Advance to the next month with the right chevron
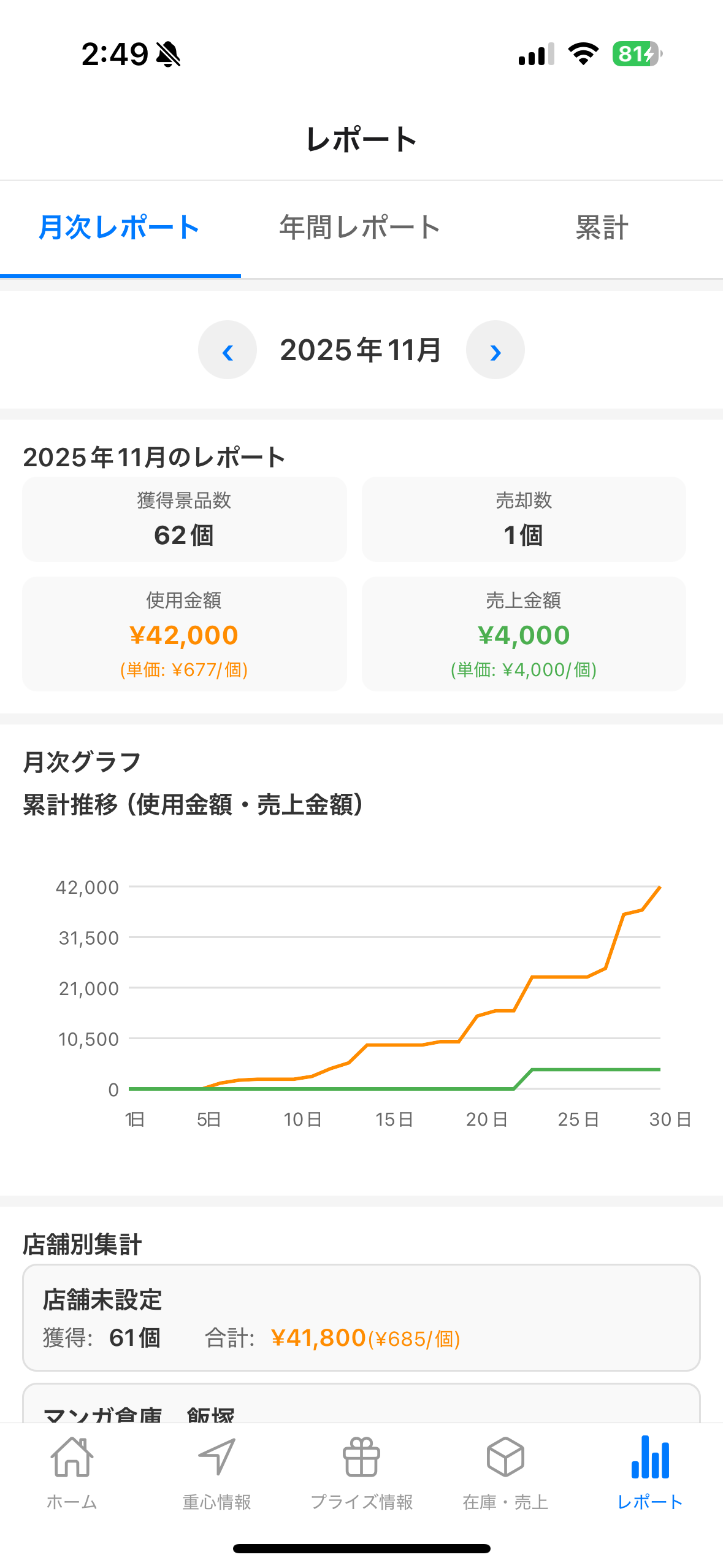Viewport: 723px width, 1568px height. pyautogui.click(x=495, y=350)
